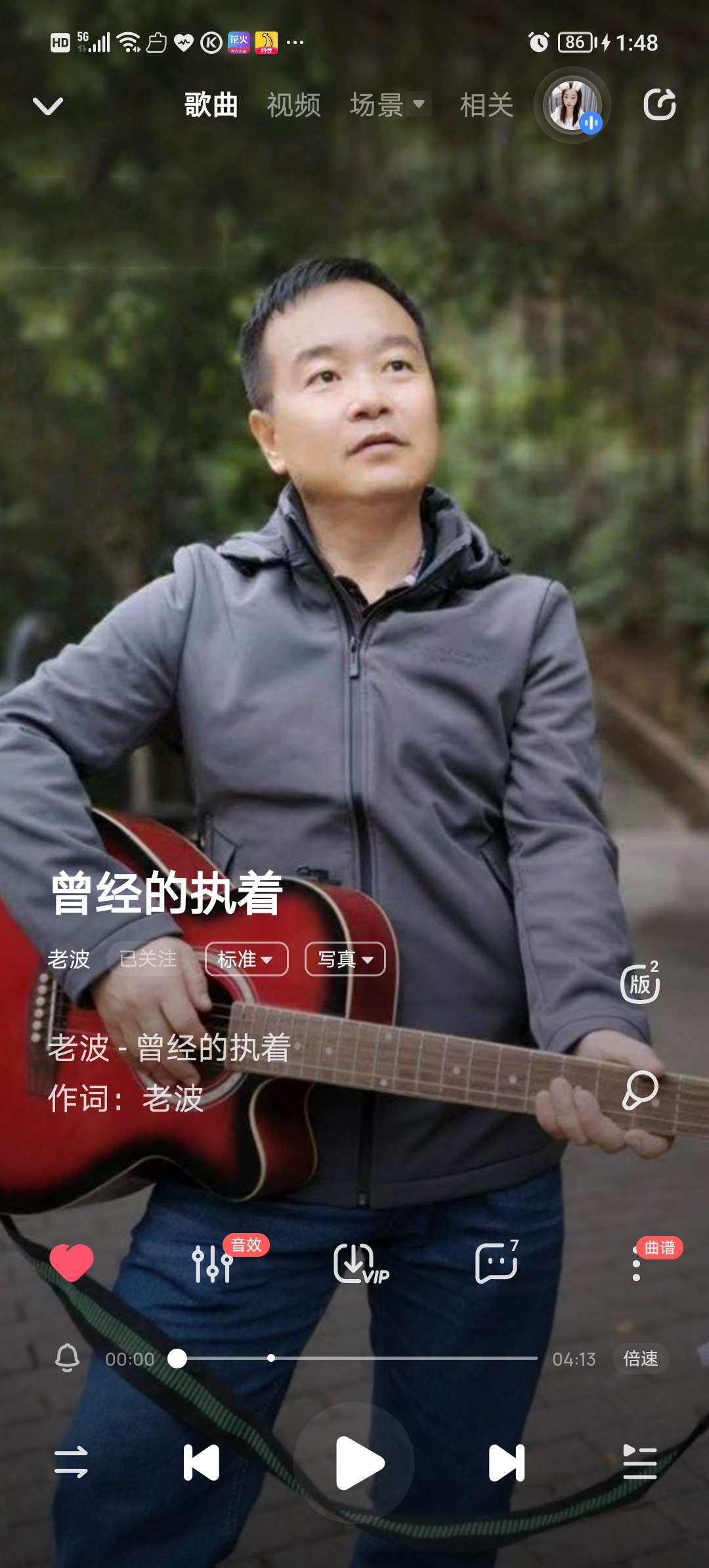
Task: Open the microphone icon
Action: [x=640, y=1091]
